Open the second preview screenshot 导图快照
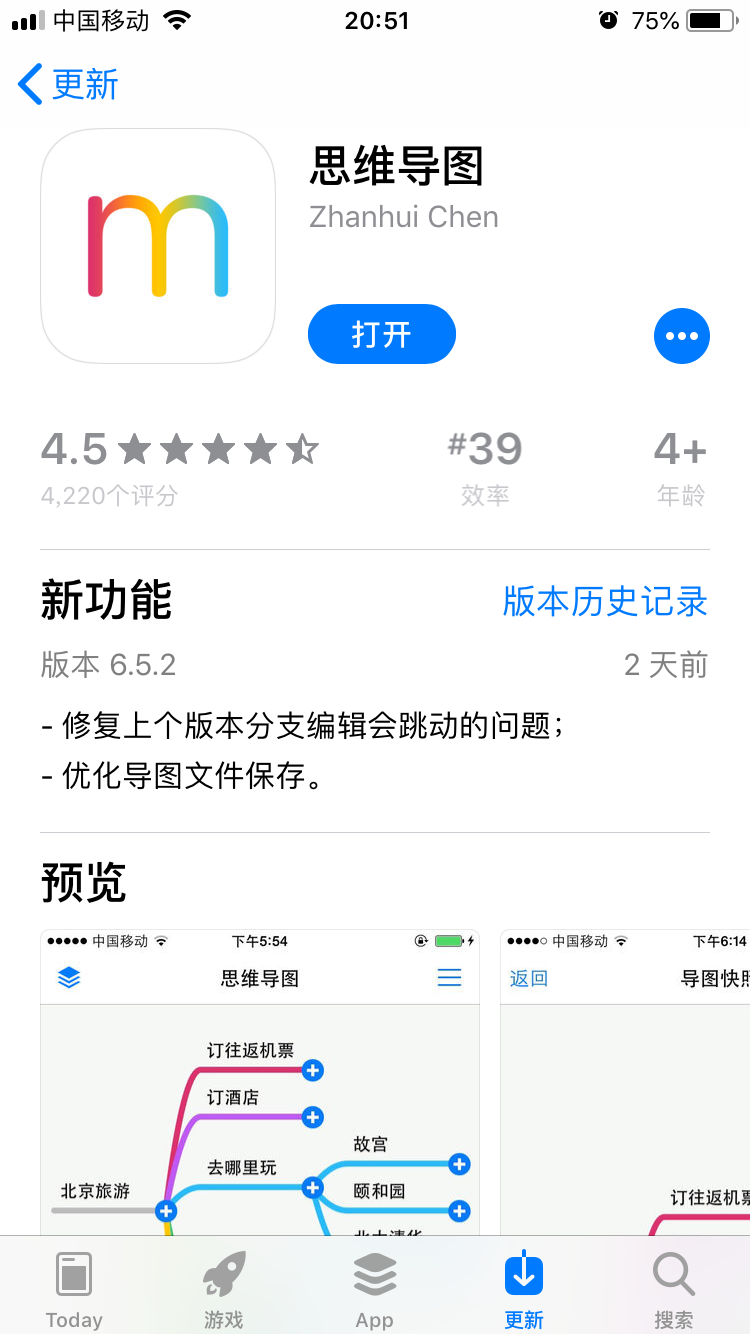 [625, 1080]
